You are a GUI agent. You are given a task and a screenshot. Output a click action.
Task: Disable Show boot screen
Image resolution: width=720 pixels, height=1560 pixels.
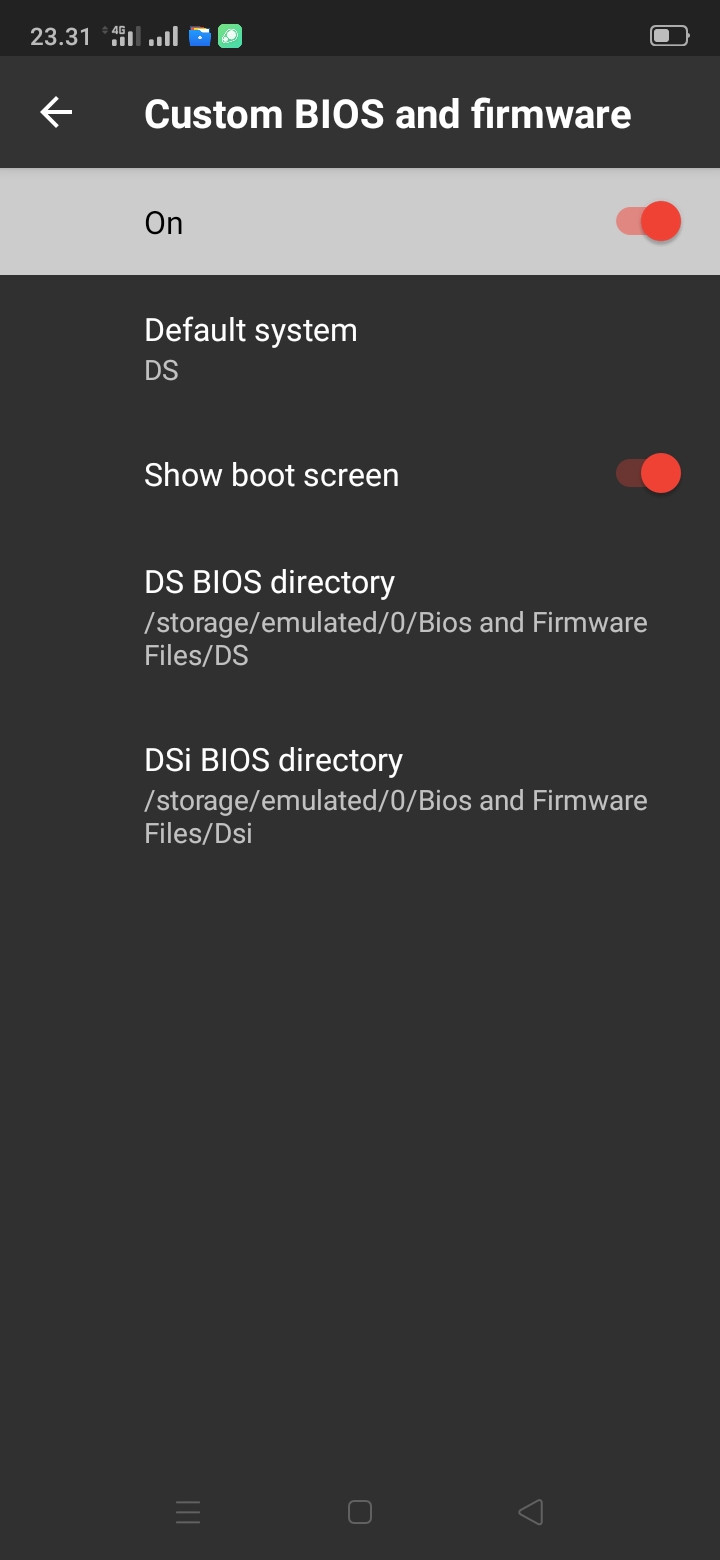coord(648,474)
